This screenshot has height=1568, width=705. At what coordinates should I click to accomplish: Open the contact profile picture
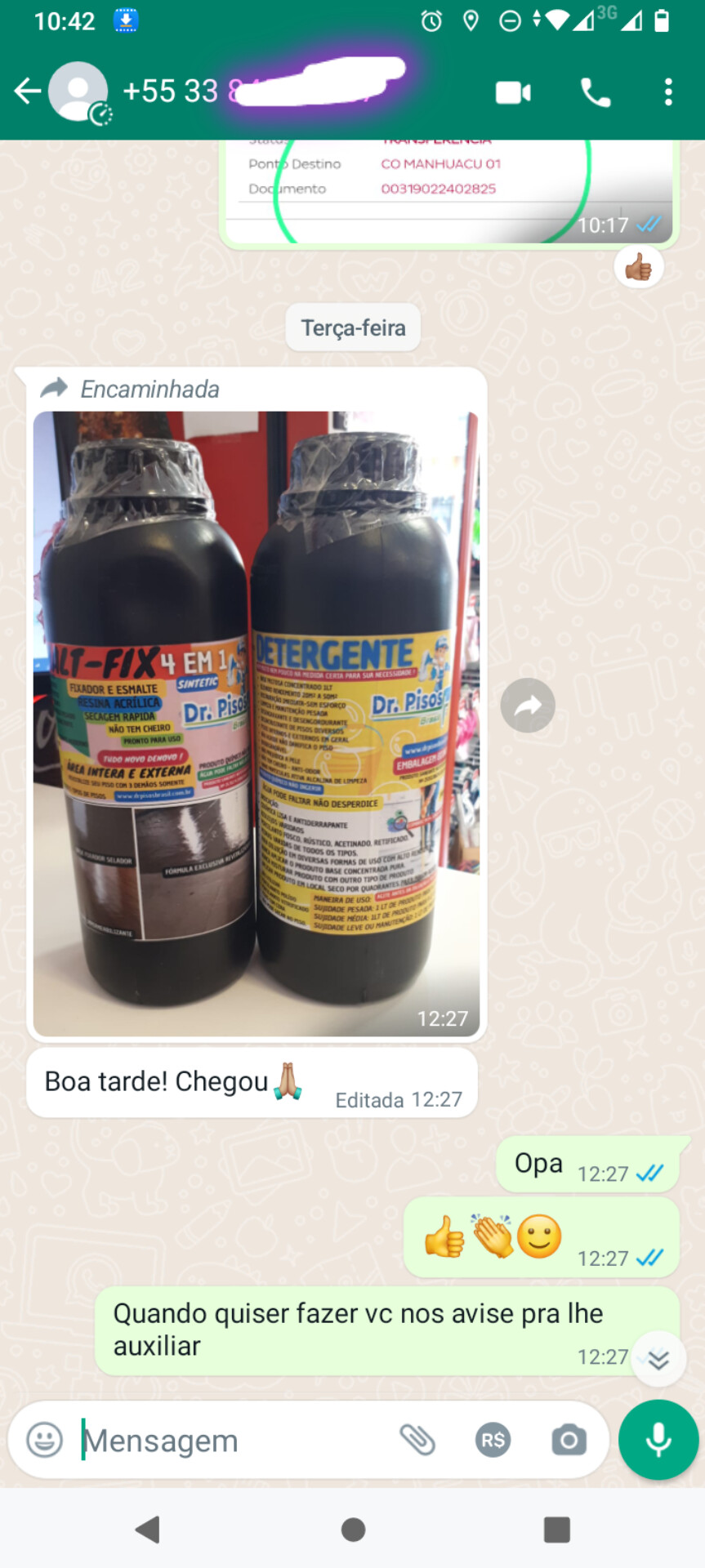coord(78,91)
